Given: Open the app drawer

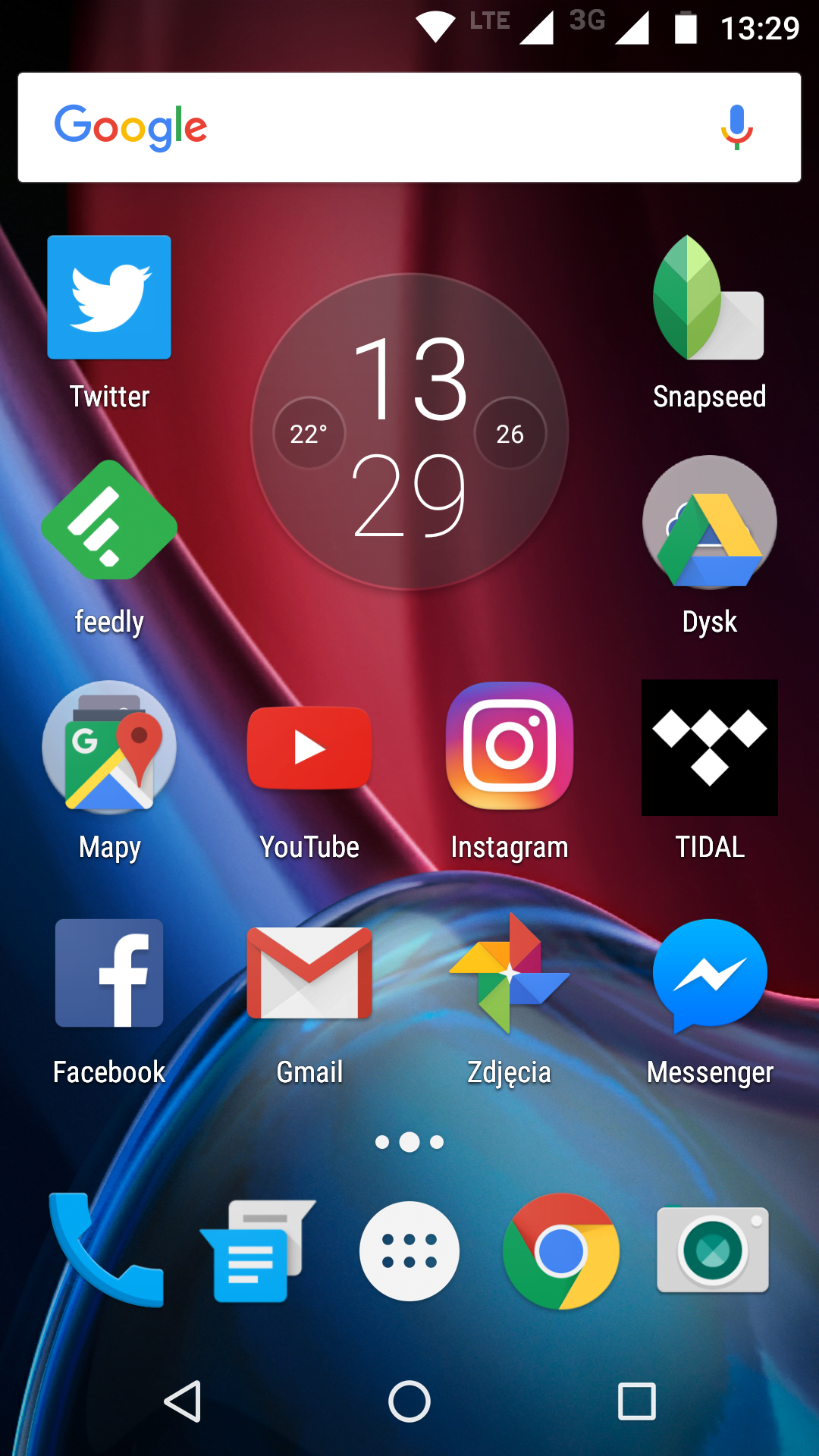Looking at the screenshot, I should tap(409, 1251).
